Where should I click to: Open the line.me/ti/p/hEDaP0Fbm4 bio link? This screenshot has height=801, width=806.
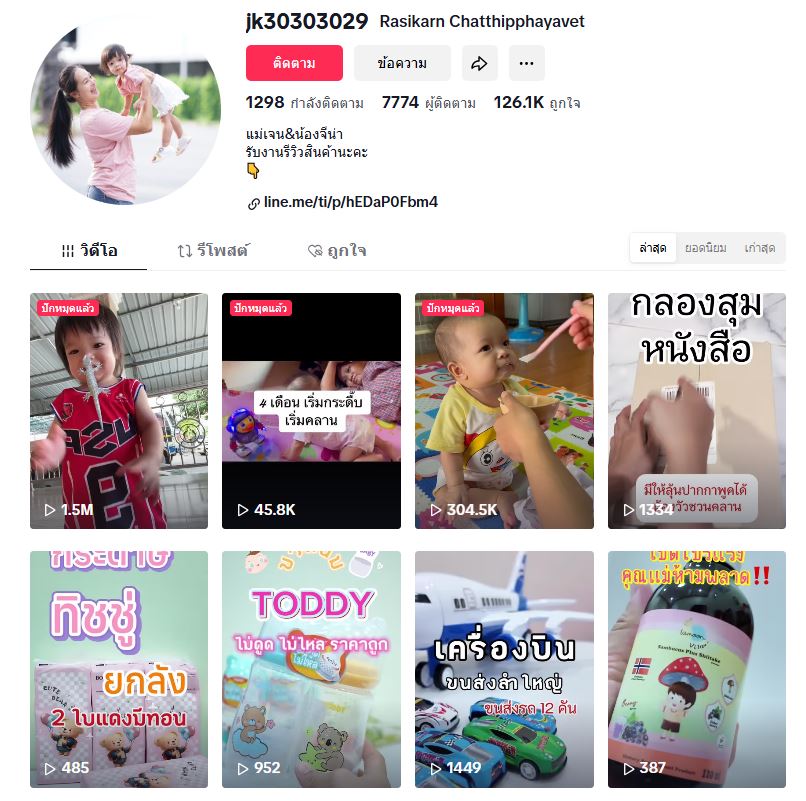click(350, 202)
